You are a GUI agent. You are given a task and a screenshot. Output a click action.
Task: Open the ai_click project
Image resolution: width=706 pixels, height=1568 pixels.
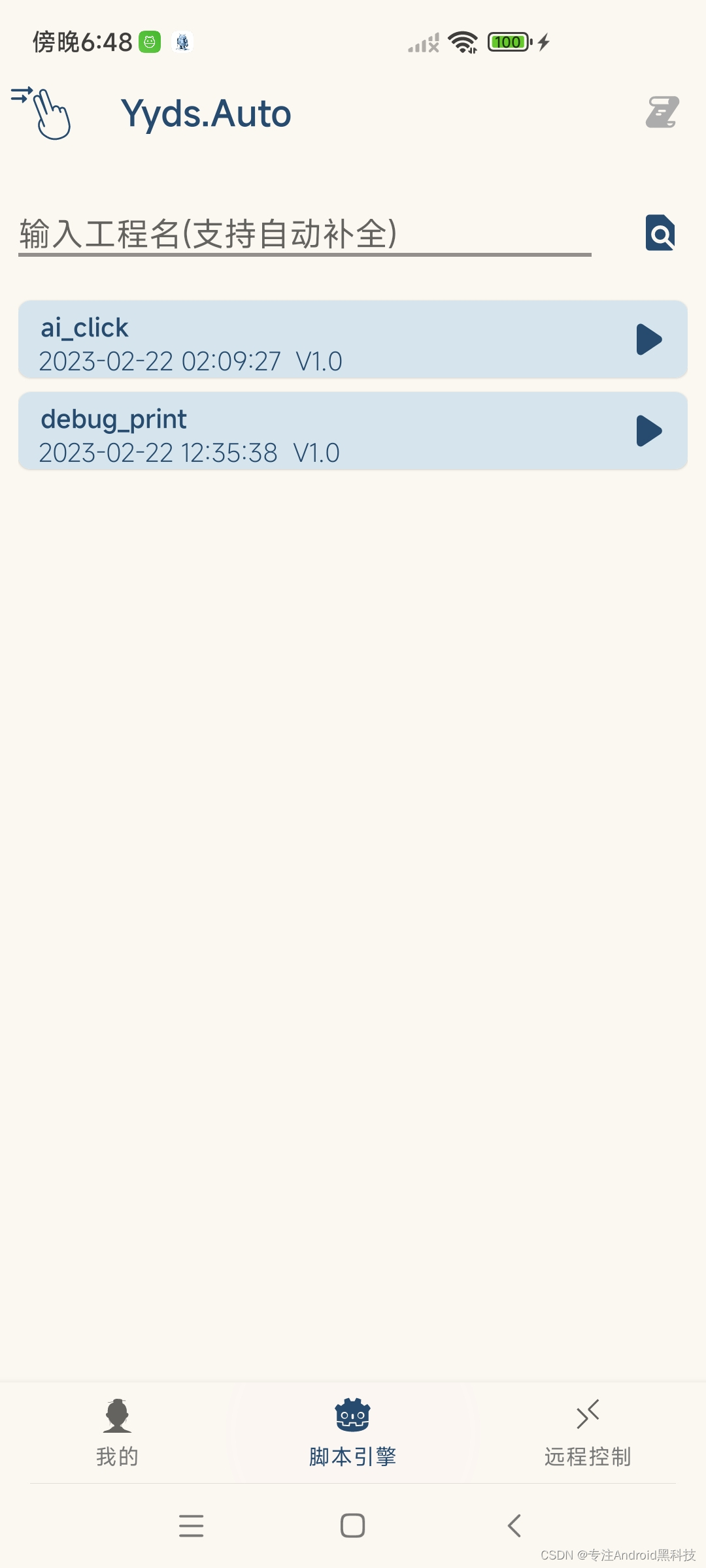point(314,340)
